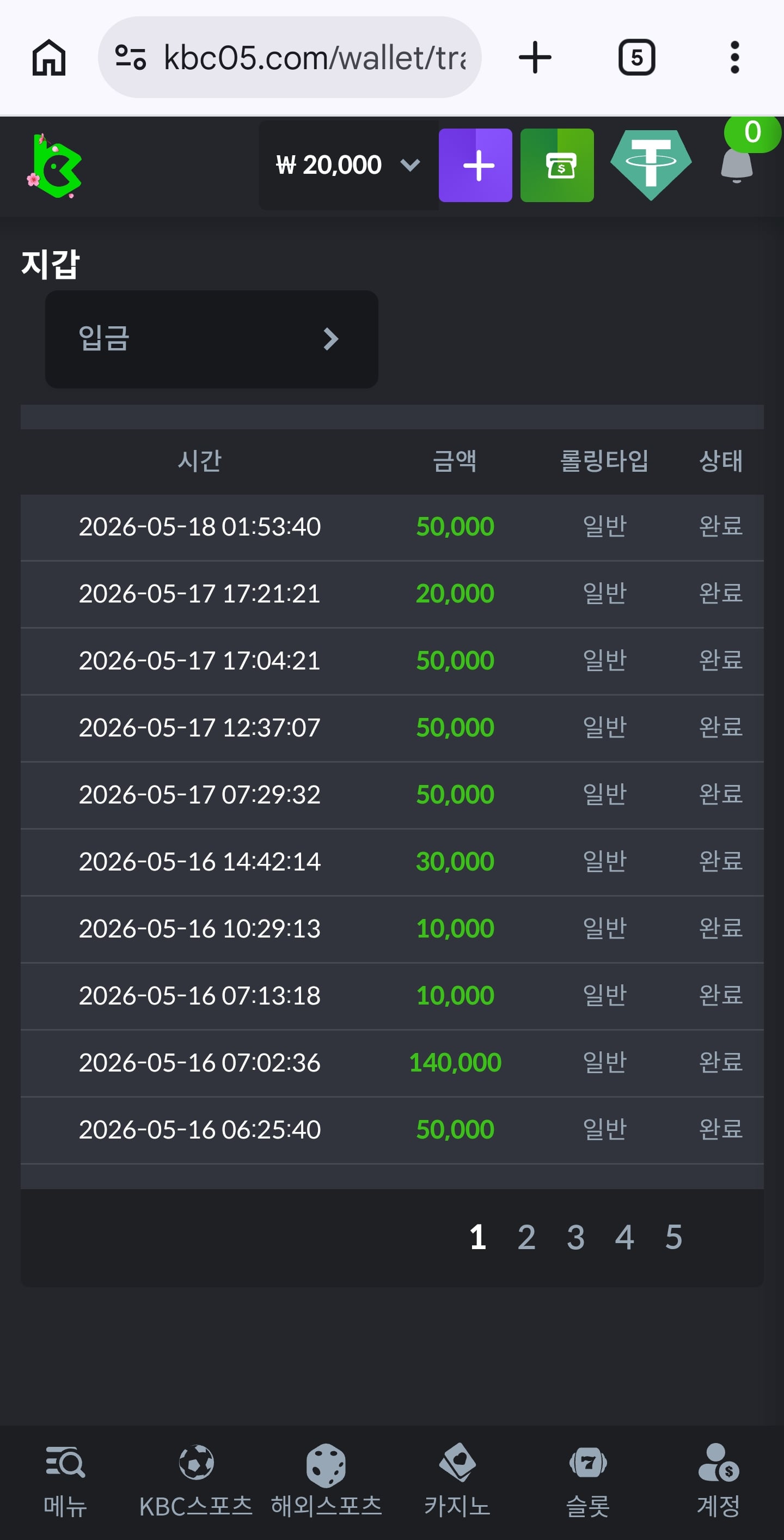Image resolution: width=784 pixels, height=1540 pixels.
Task: Tap the kbc05.com address bar
Action: pos(289,57)
